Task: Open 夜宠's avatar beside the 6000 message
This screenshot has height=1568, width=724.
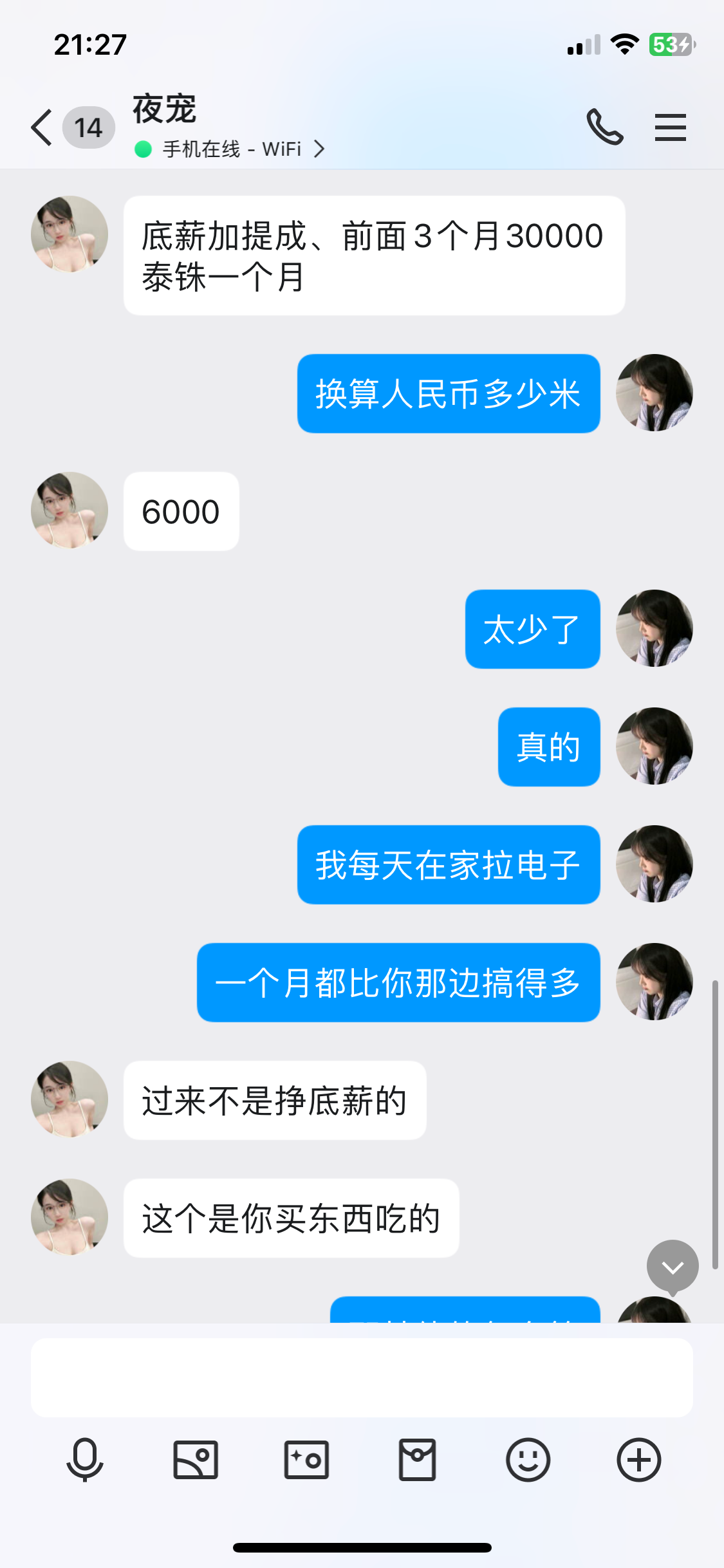Action: (70, 510)
